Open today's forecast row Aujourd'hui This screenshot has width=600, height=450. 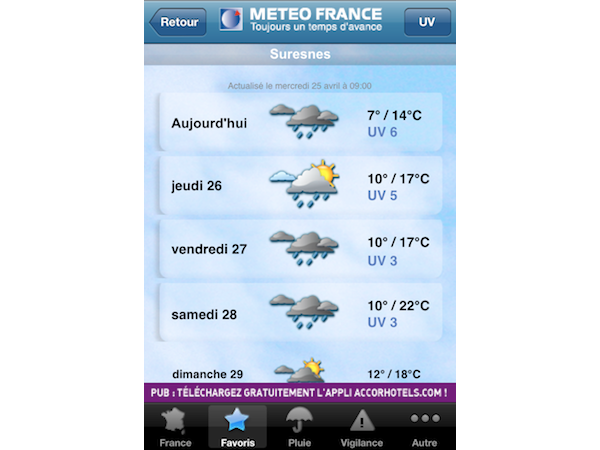300,123
